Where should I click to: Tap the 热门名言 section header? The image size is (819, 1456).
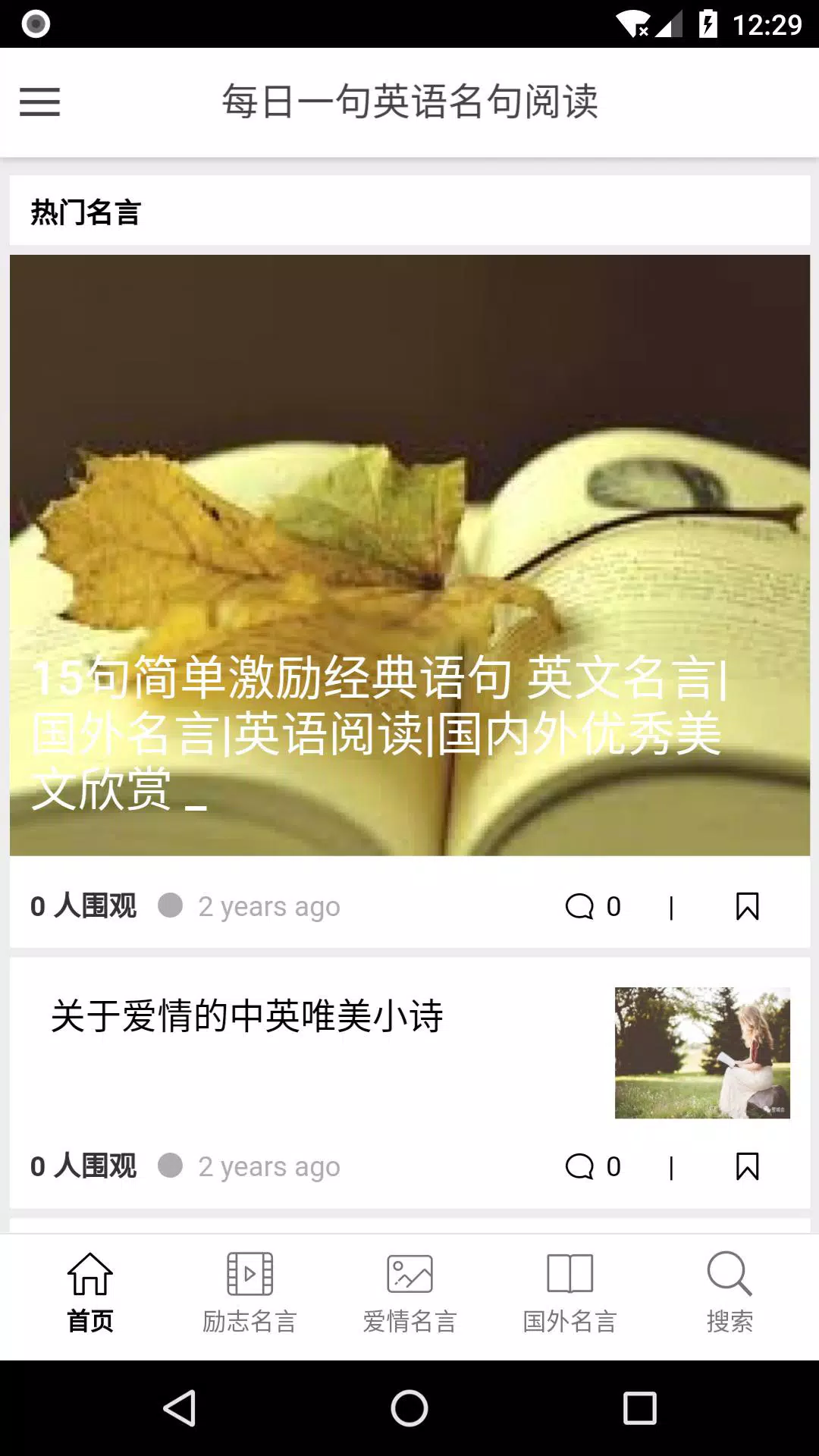(x=86, y=211)
